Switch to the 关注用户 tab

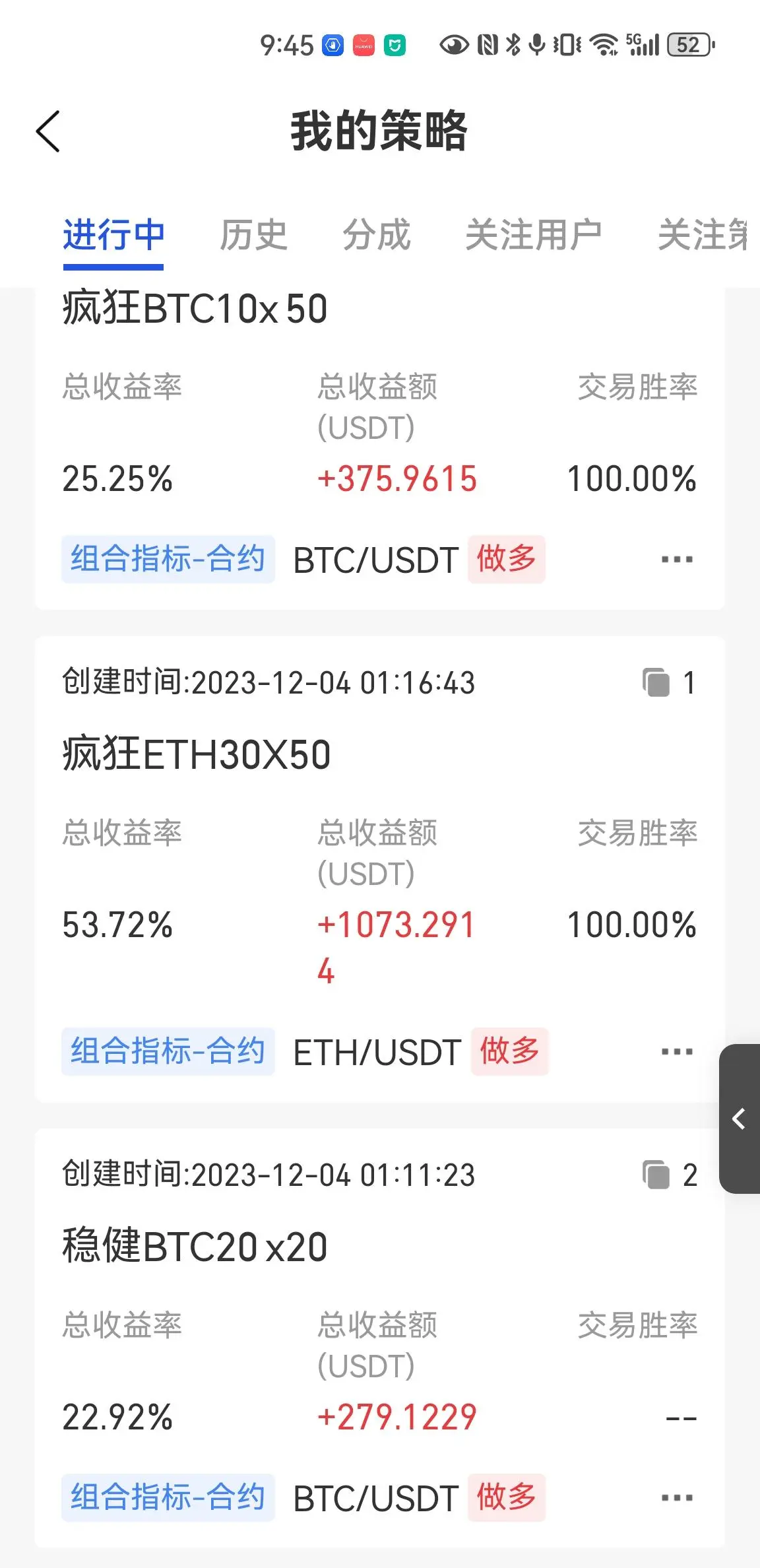click(x=534, y=235)
